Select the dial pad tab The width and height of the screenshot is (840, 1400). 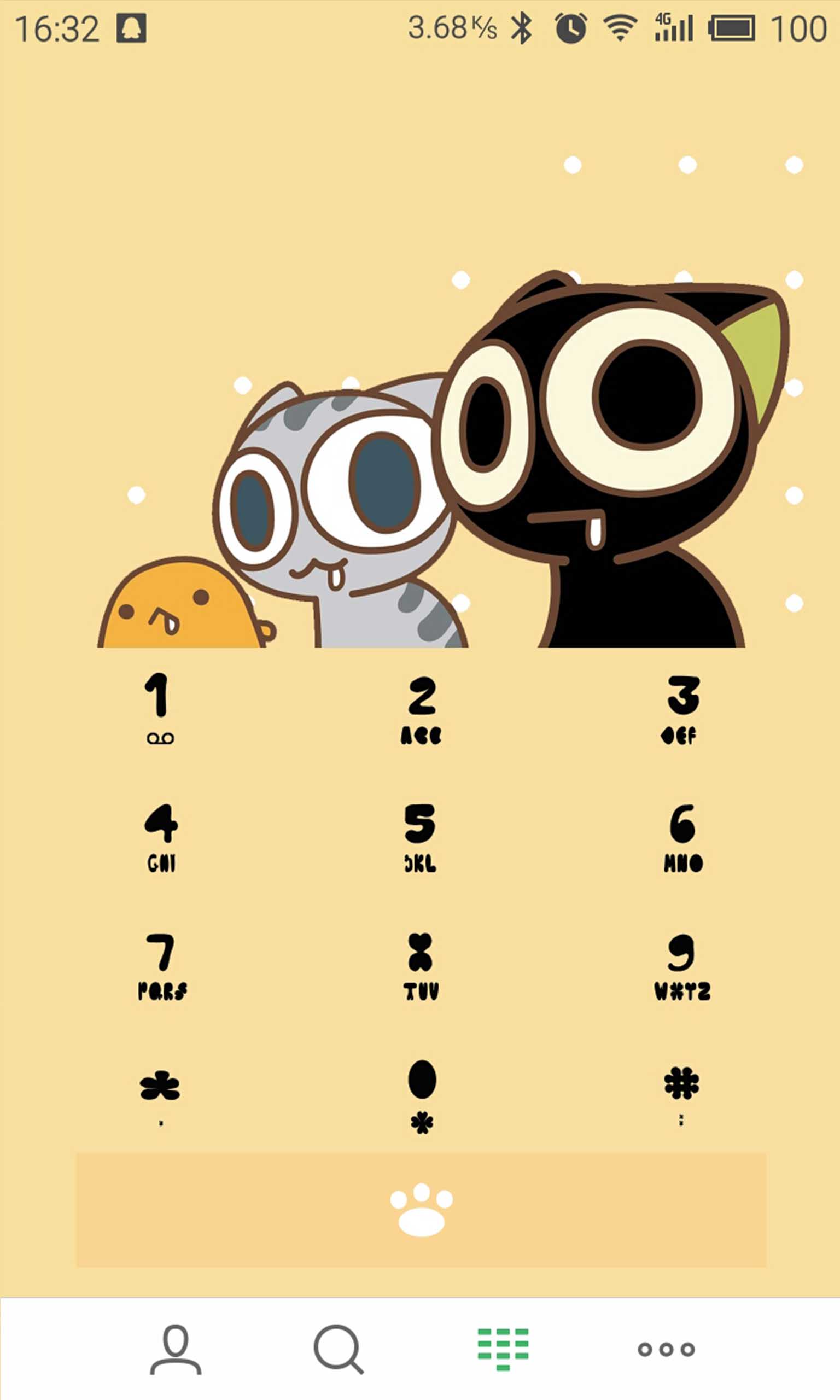503,1349
